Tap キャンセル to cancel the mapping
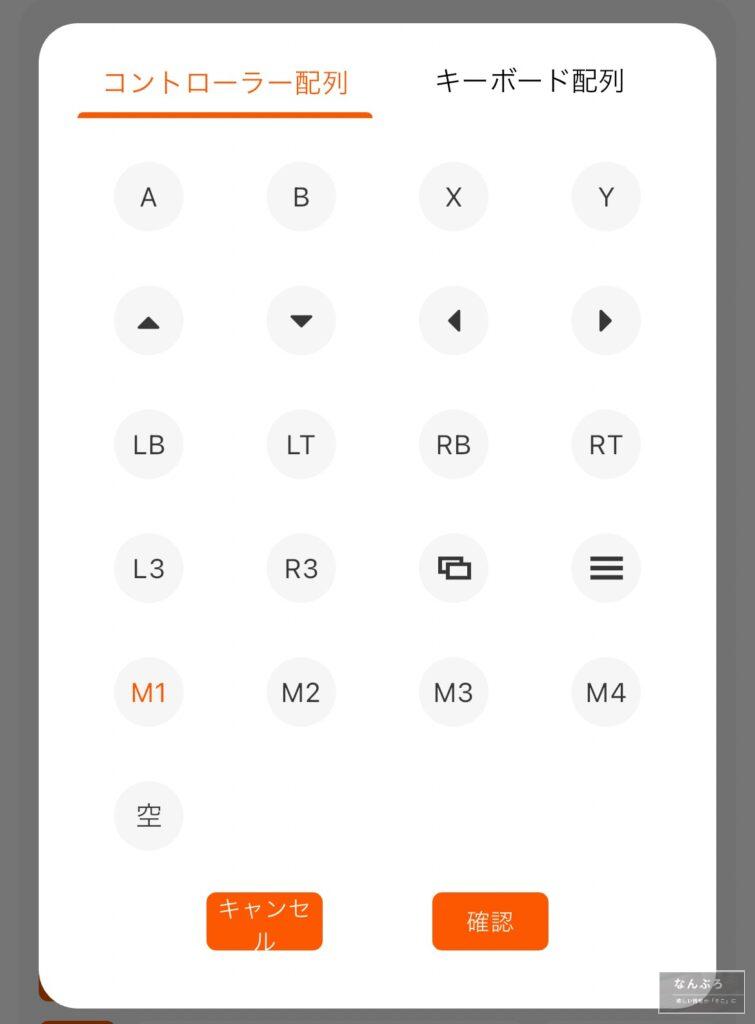The image size is (755, 1024). coord(264,921)
